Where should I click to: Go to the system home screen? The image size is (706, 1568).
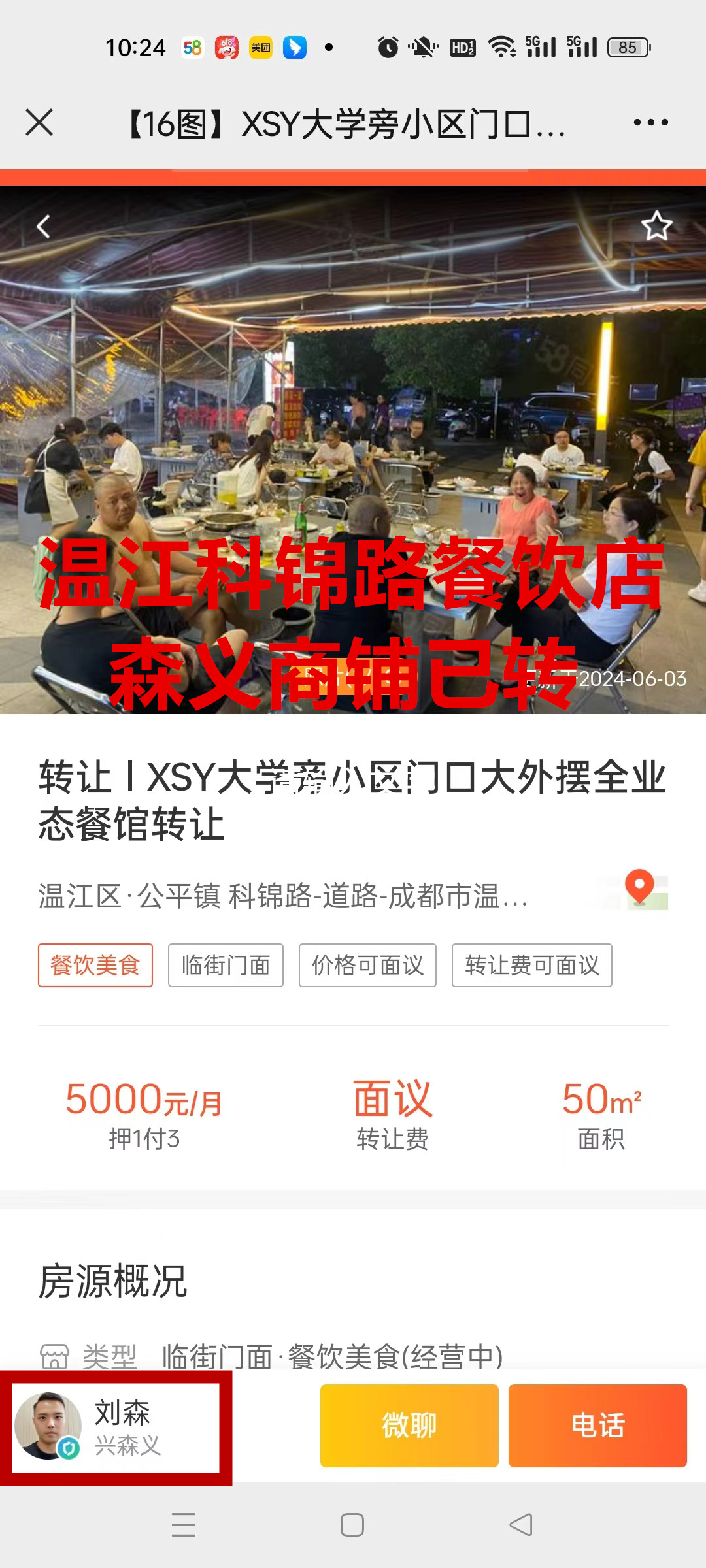pos(352,1525)
